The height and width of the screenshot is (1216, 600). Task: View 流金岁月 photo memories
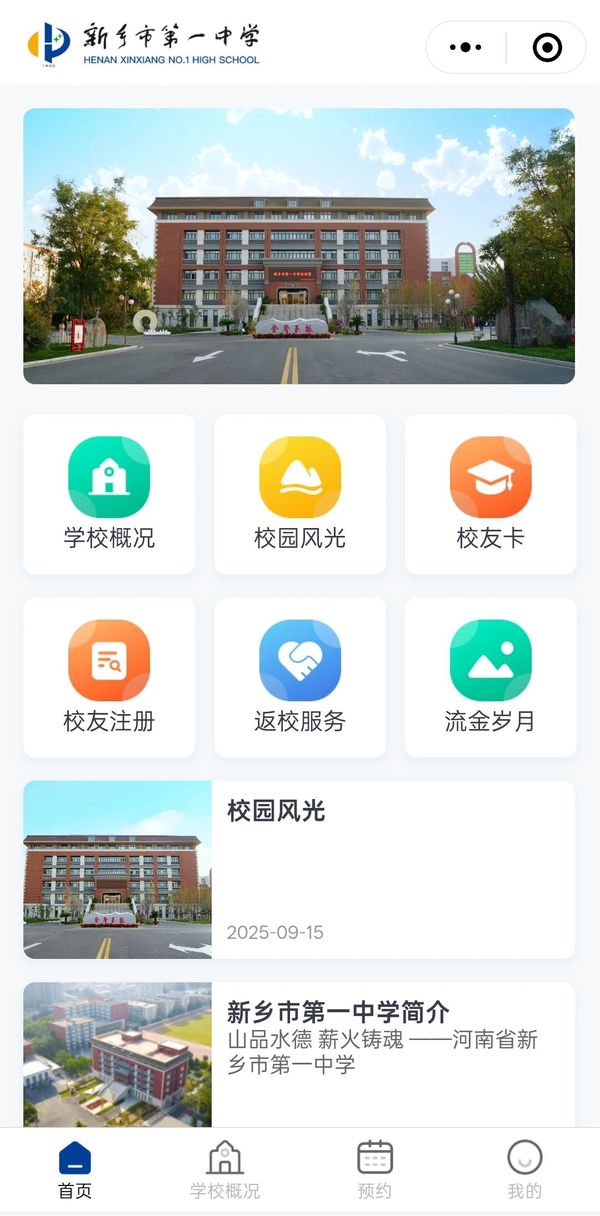(490, 677)
